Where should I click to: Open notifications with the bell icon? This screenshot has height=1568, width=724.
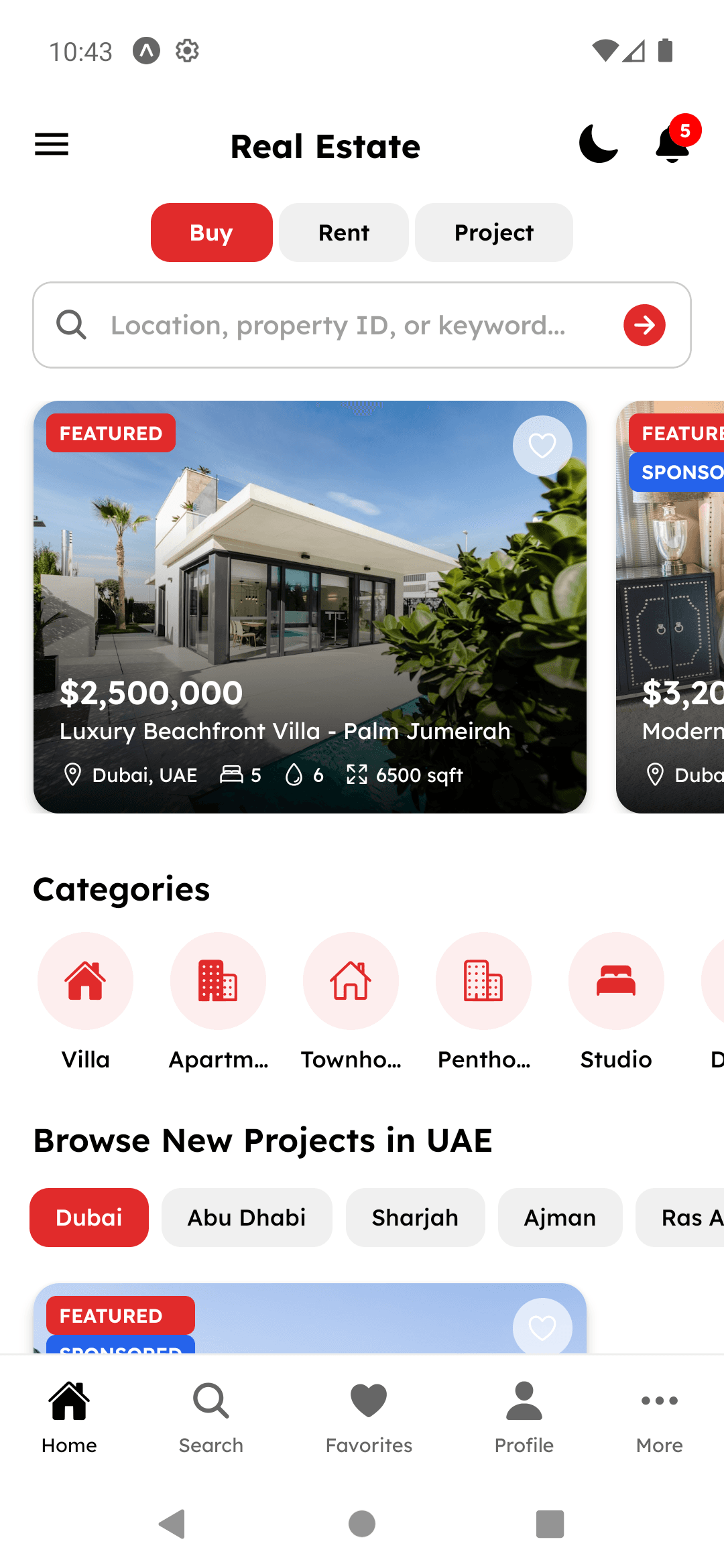click(672, 145)
